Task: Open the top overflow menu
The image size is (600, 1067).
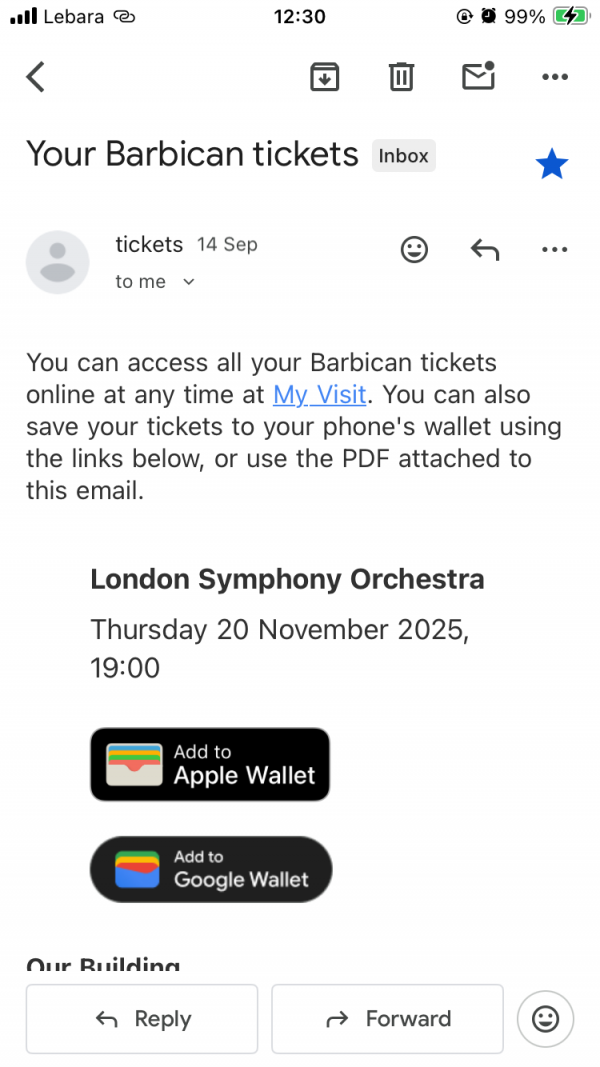Action: point(554,77)
